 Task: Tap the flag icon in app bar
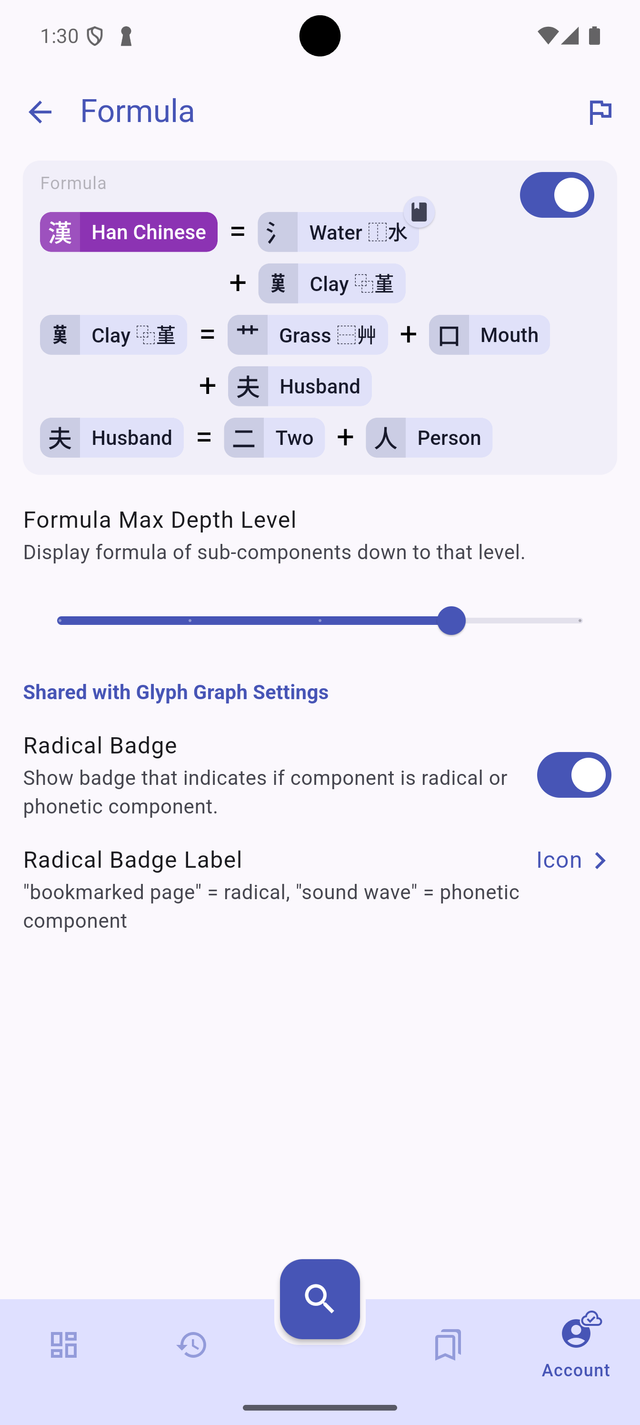(600, 112)
